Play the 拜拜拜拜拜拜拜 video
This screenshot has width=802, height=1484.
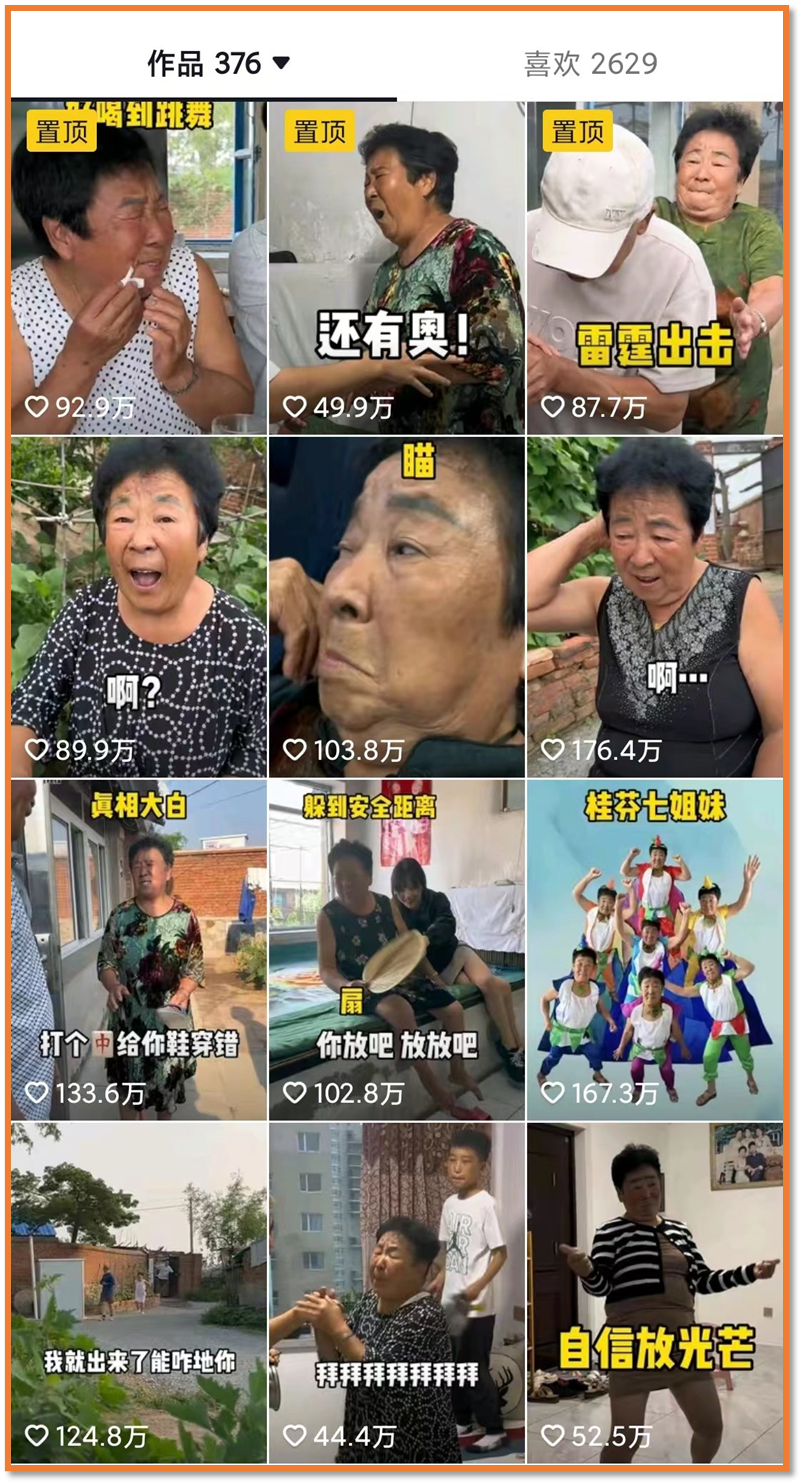[x=396, y=1292]
